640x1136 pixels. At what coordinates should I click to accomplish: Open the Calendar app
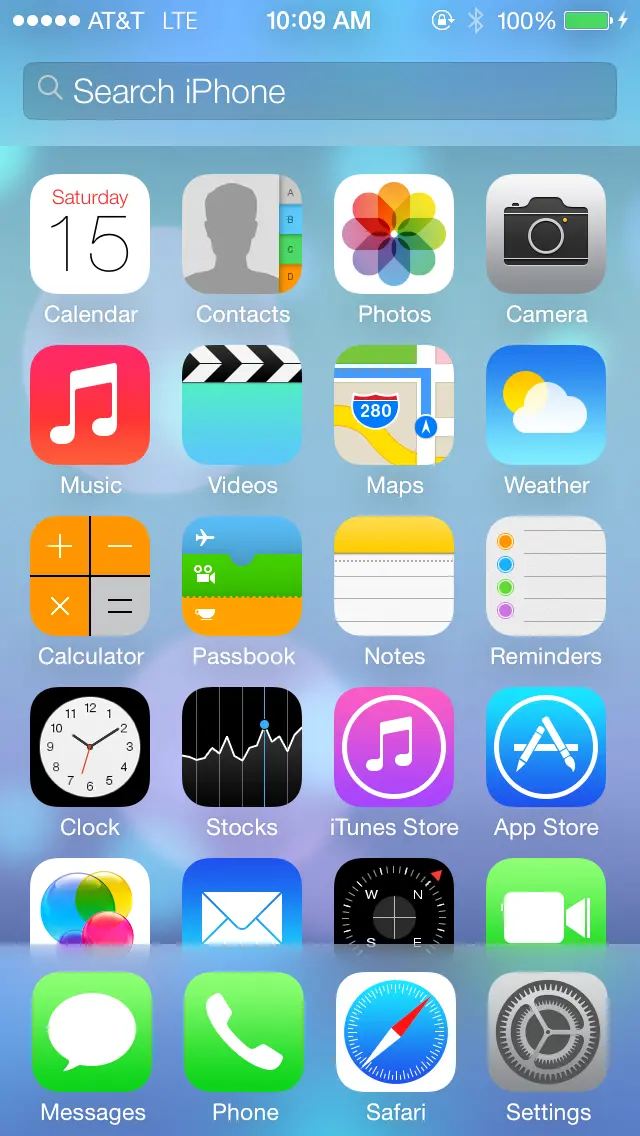click(x=90, y=234)
